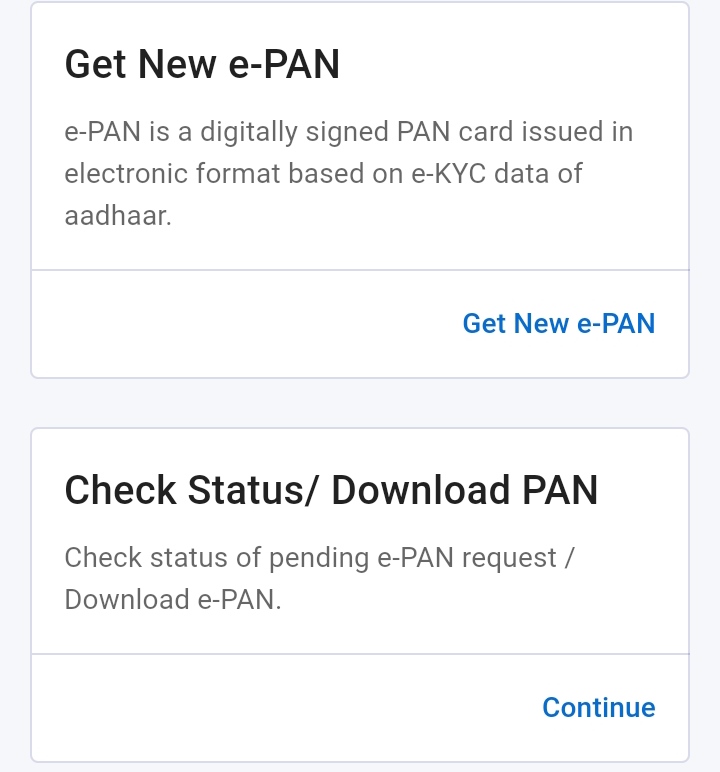Click the Get New e-PAN card heading
This screenshot has height=772, width=720.
(202, 63)
